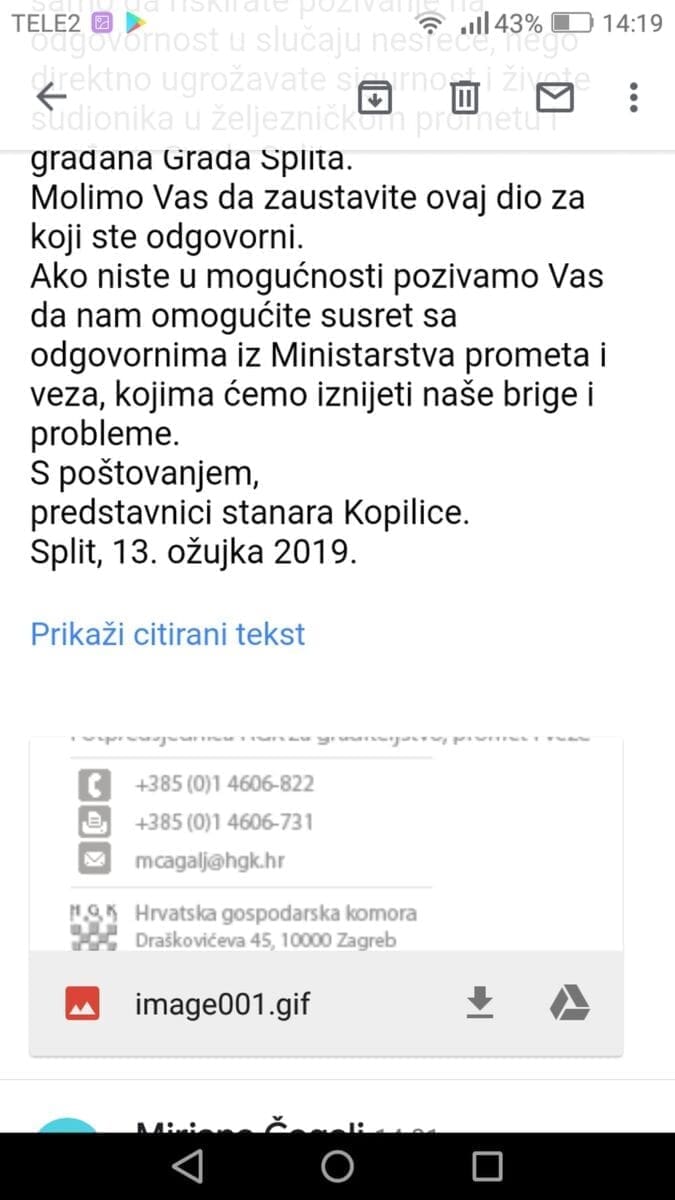
Task: Save image001.gif to Google Drive
Action: click(x=569, y=1002)
